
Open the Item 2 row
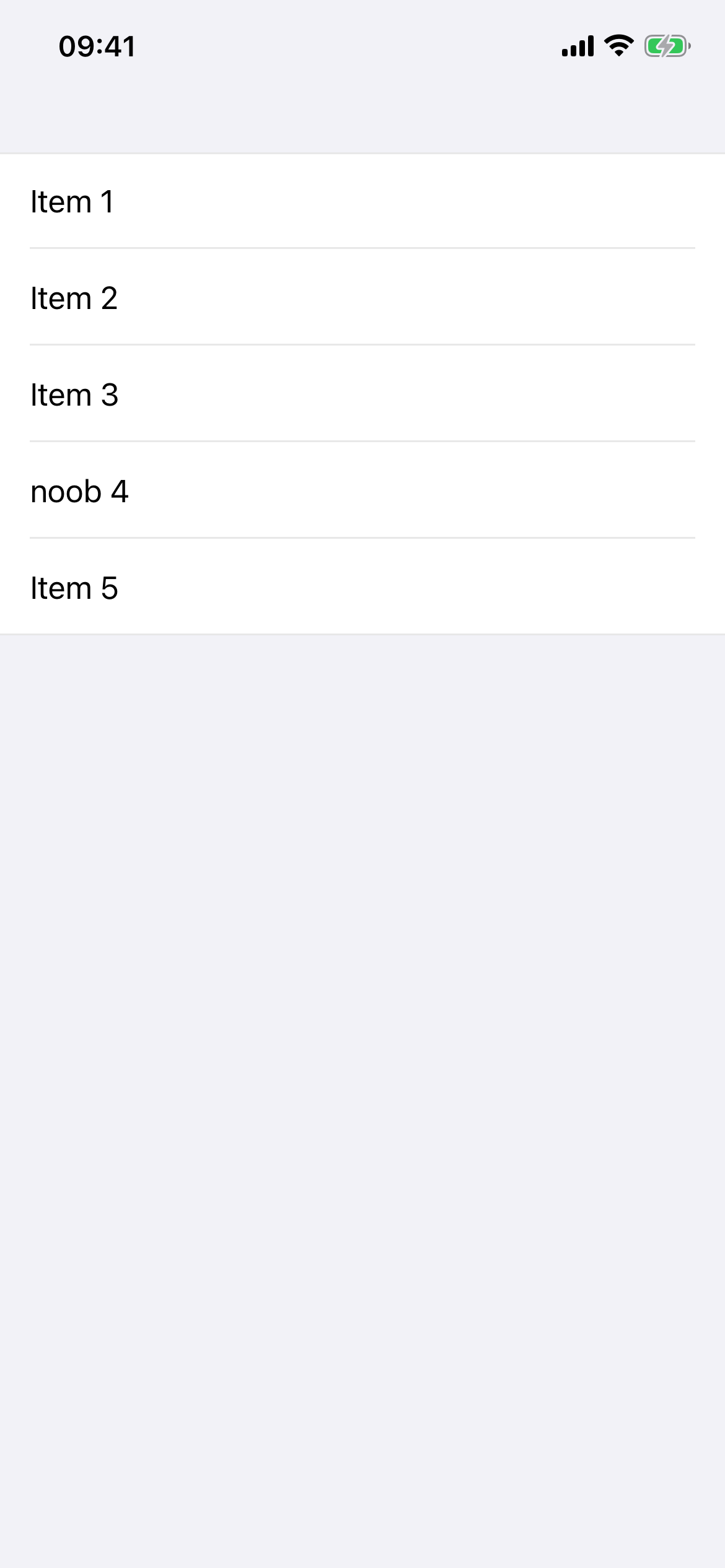click(x=362, y=298)
